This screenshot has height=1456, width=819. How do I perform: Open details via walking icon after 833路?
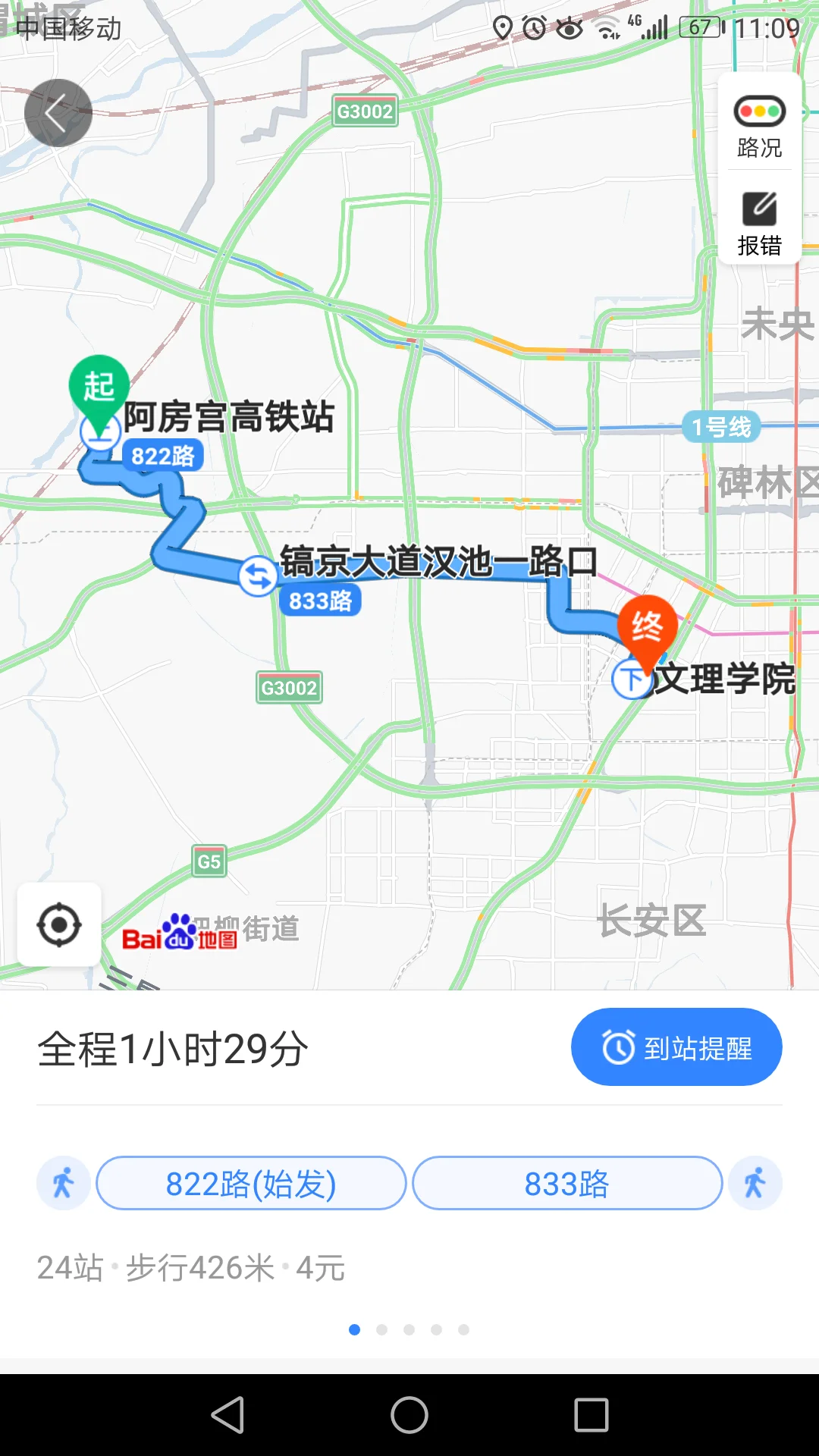[755, 1182]
